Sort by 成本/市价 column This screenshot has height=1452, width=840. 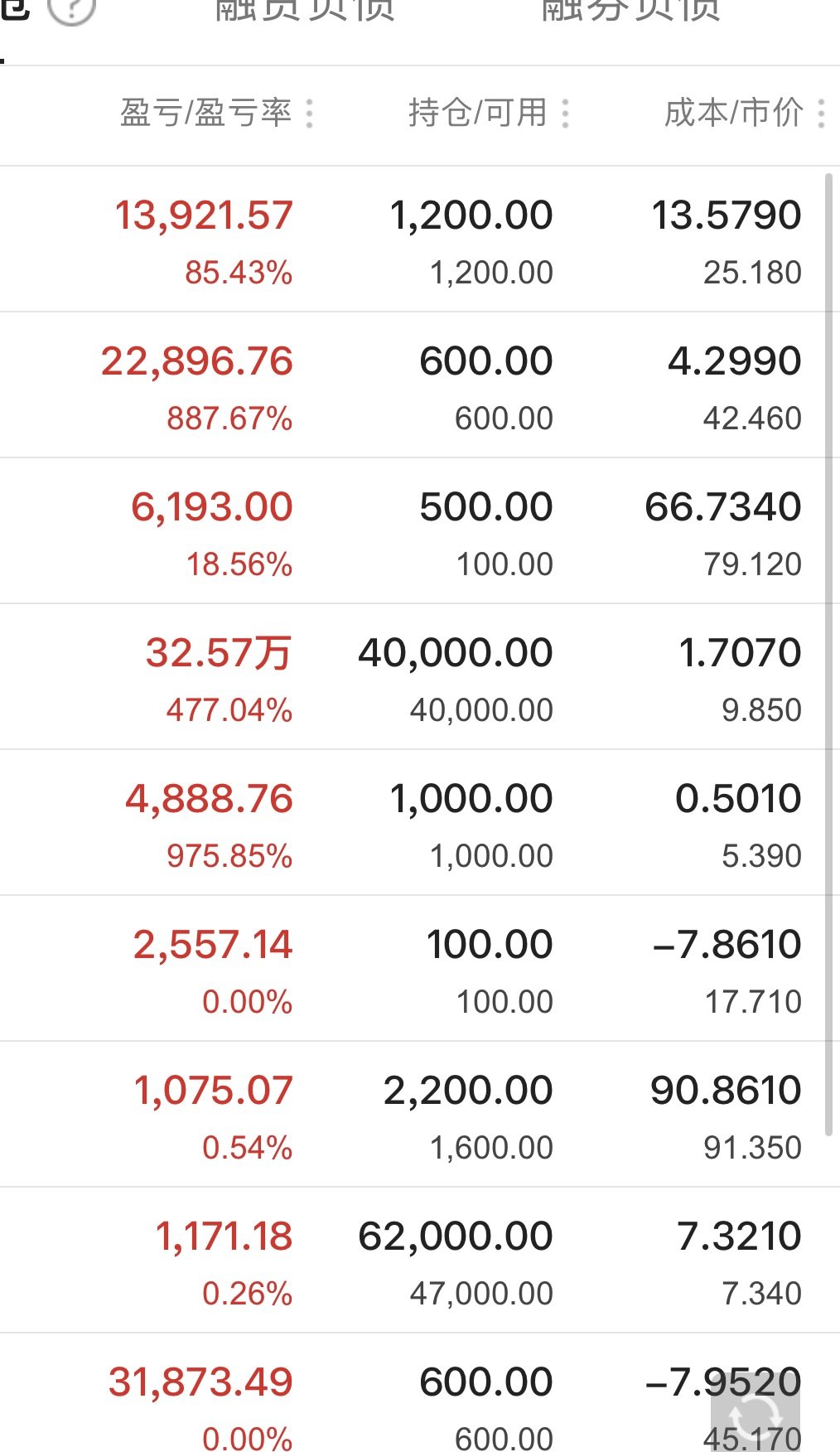pyautogui.click(x=745, y=113)
